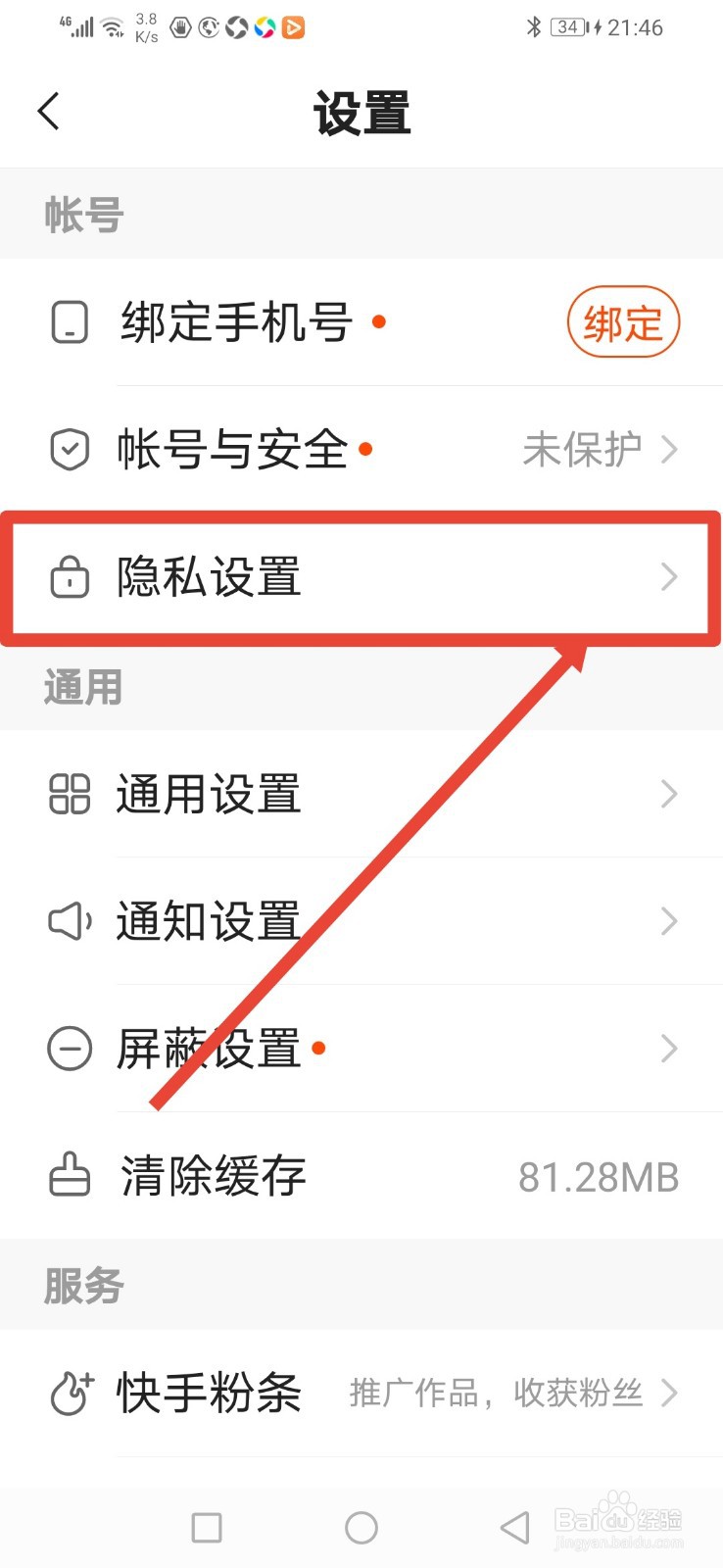Tap the minus-circle icon beside 屏蔽设置
This screenshot has height=1568, width=723.
click(x=69, y=1049)
